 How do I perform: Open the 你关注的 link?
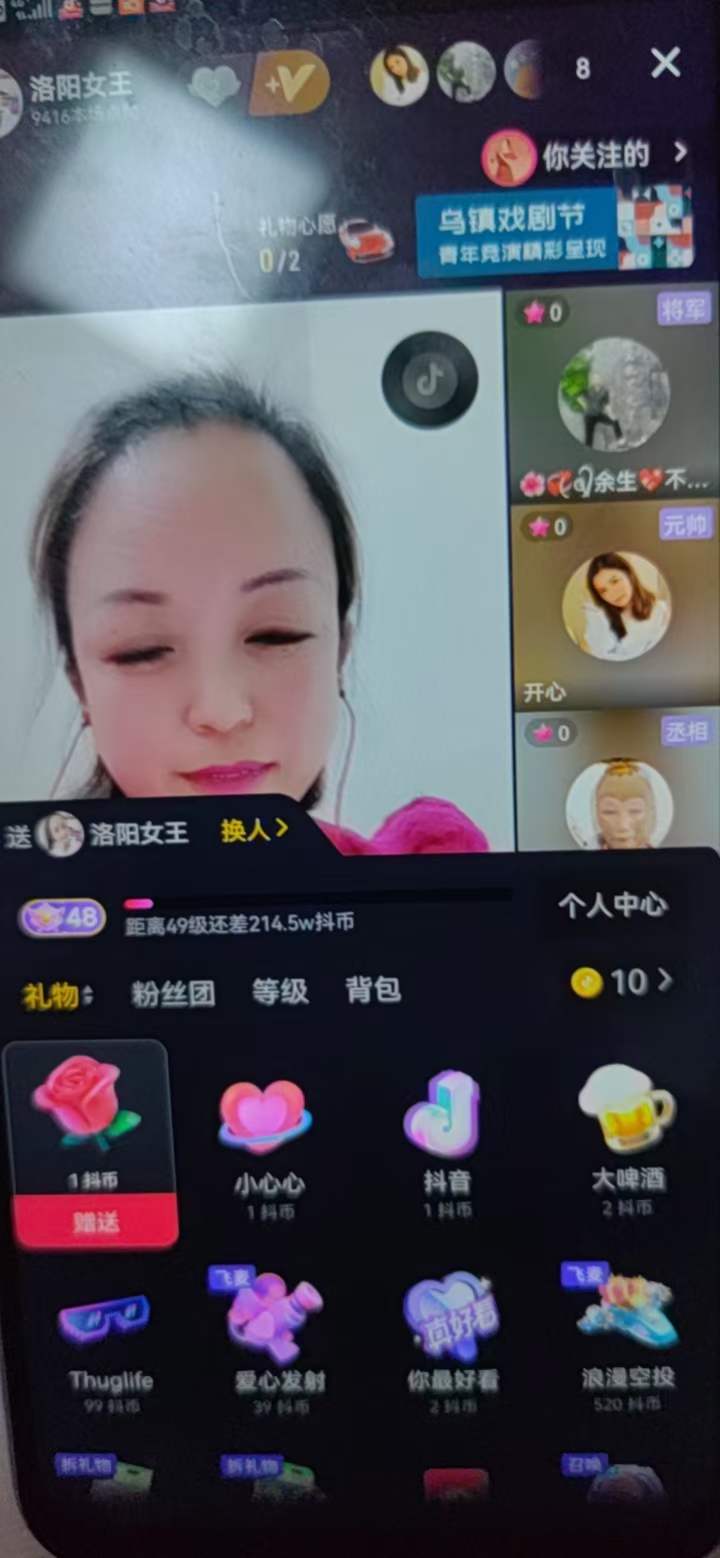pos(586,155)
